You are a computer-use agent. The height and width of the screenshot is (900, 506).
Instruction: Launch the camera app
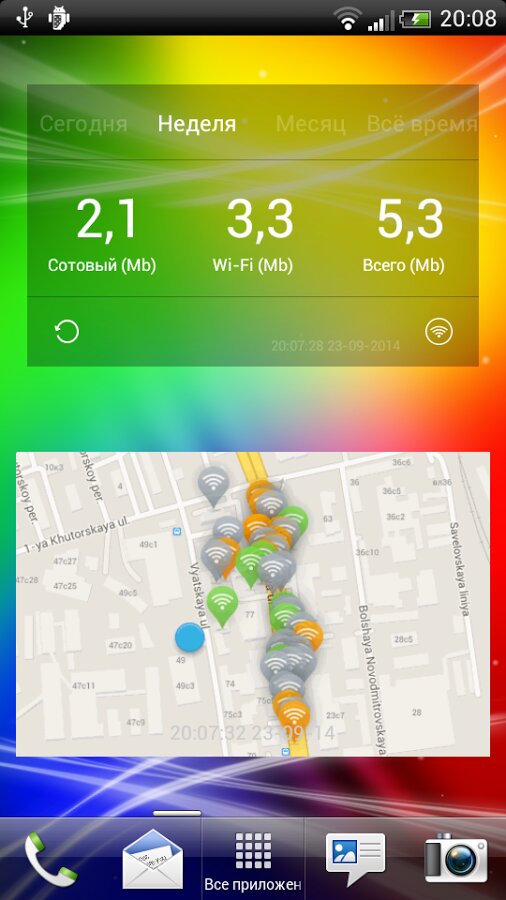pos(456,859)
